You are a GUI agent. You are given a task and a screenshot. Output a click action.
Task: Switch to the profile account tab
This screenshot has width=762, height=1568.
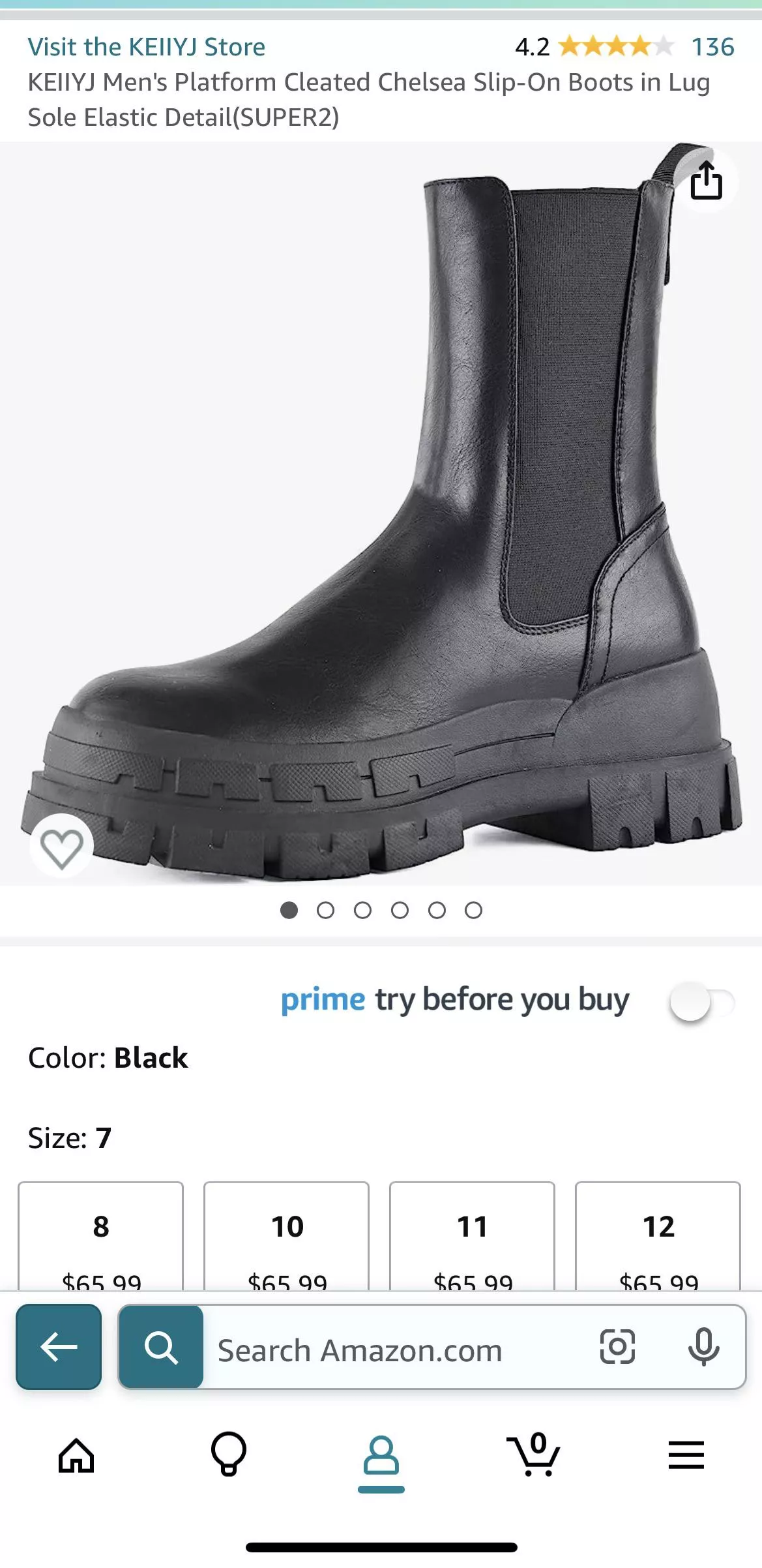(381, 1455)
